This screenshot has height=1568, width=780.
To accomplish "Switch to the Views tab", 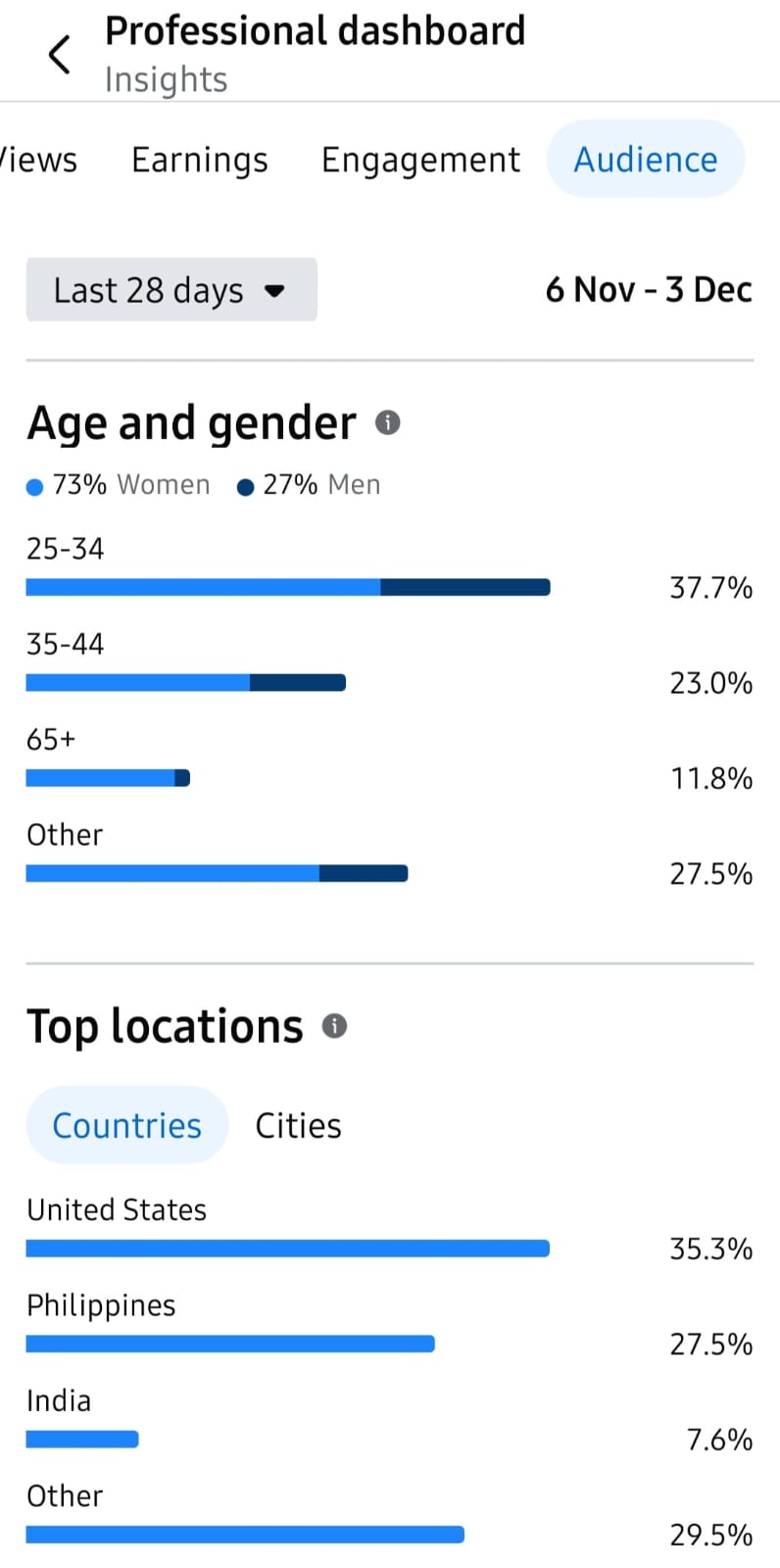I will 37,160.
